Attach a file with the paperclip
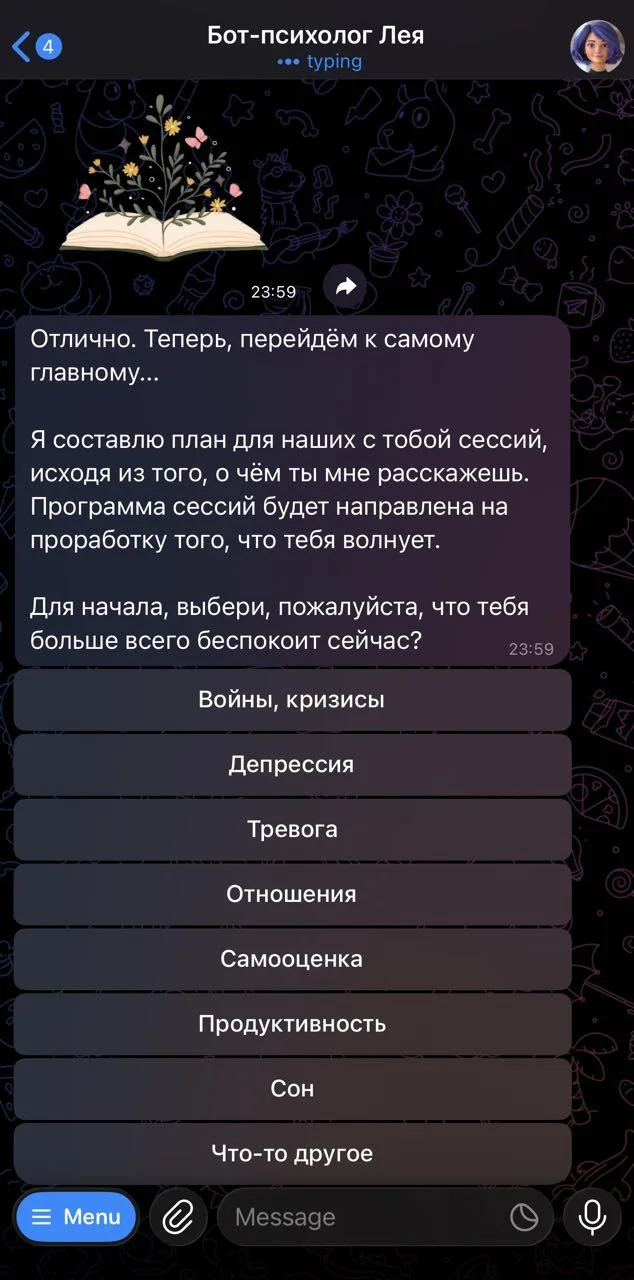Viewport: 634px width, 1280px height. pyautogui.click(x=178, y=1217)
